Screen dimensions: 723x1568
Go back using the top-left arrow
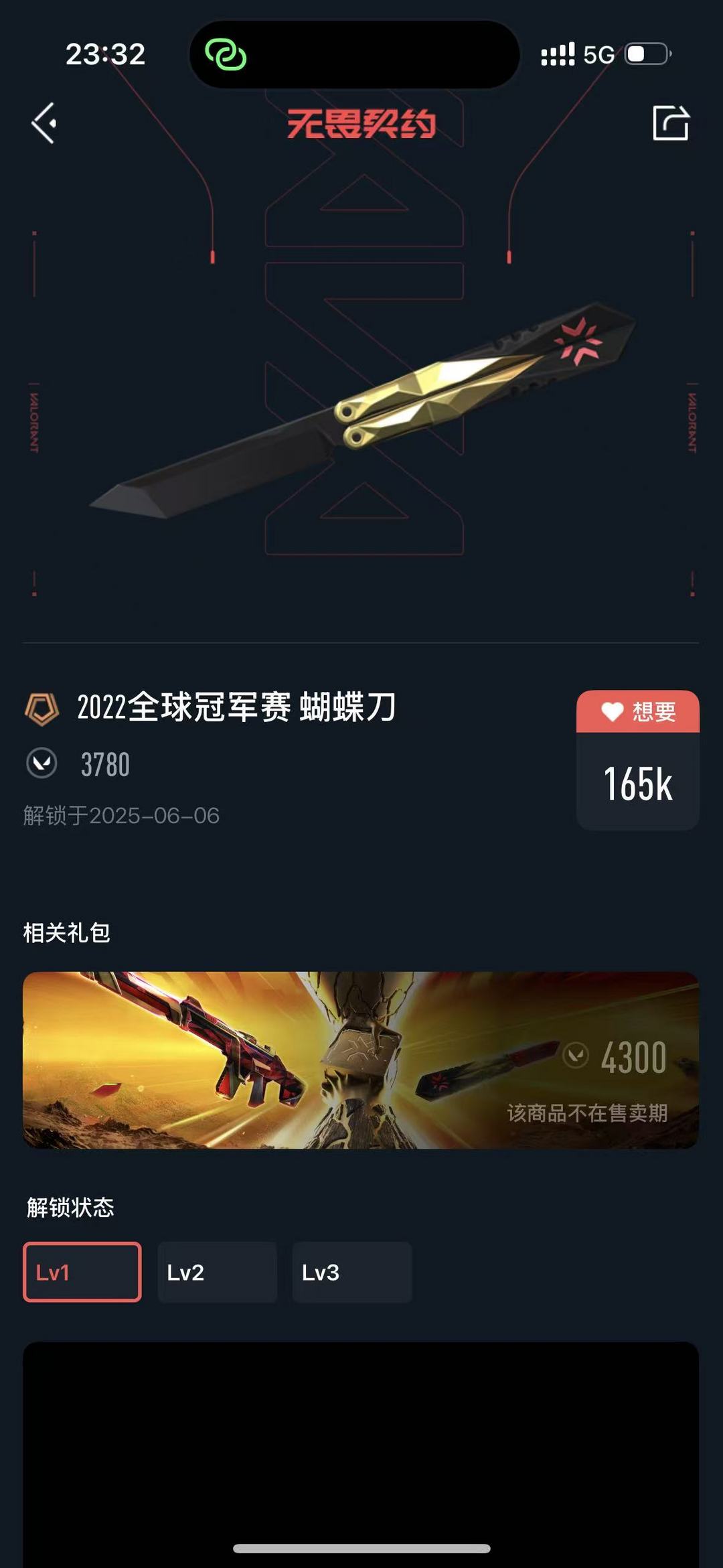44,123
